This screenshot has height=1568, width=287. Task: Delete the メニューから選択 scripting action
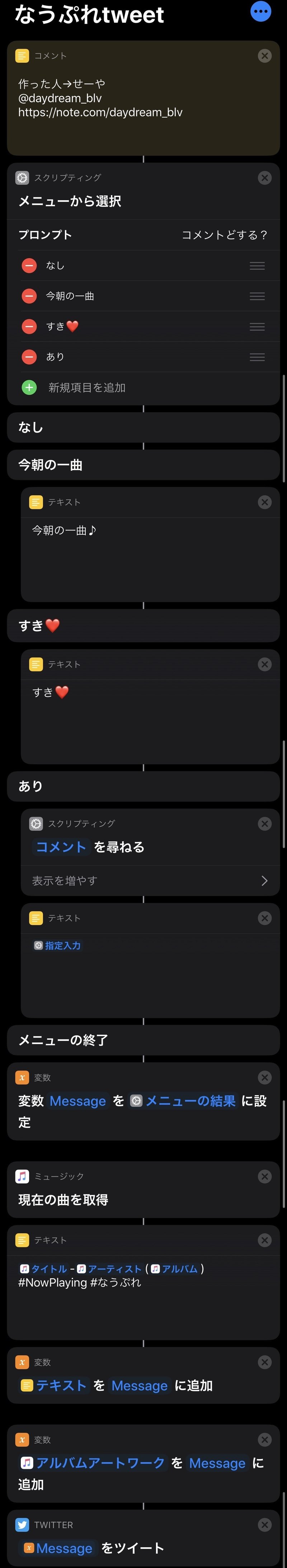(264, 178)
